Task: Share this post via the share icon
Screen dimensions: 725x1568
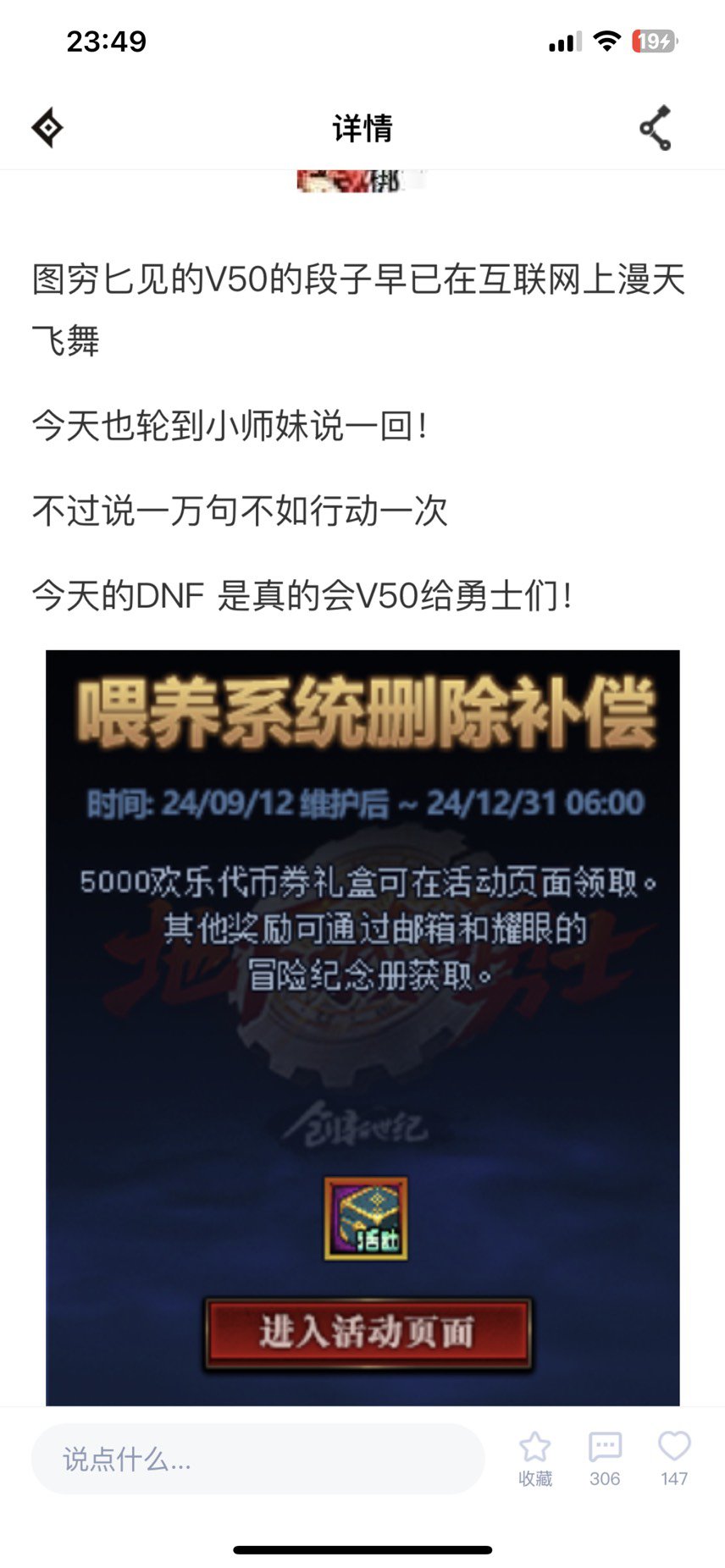Action: (656, 129)
